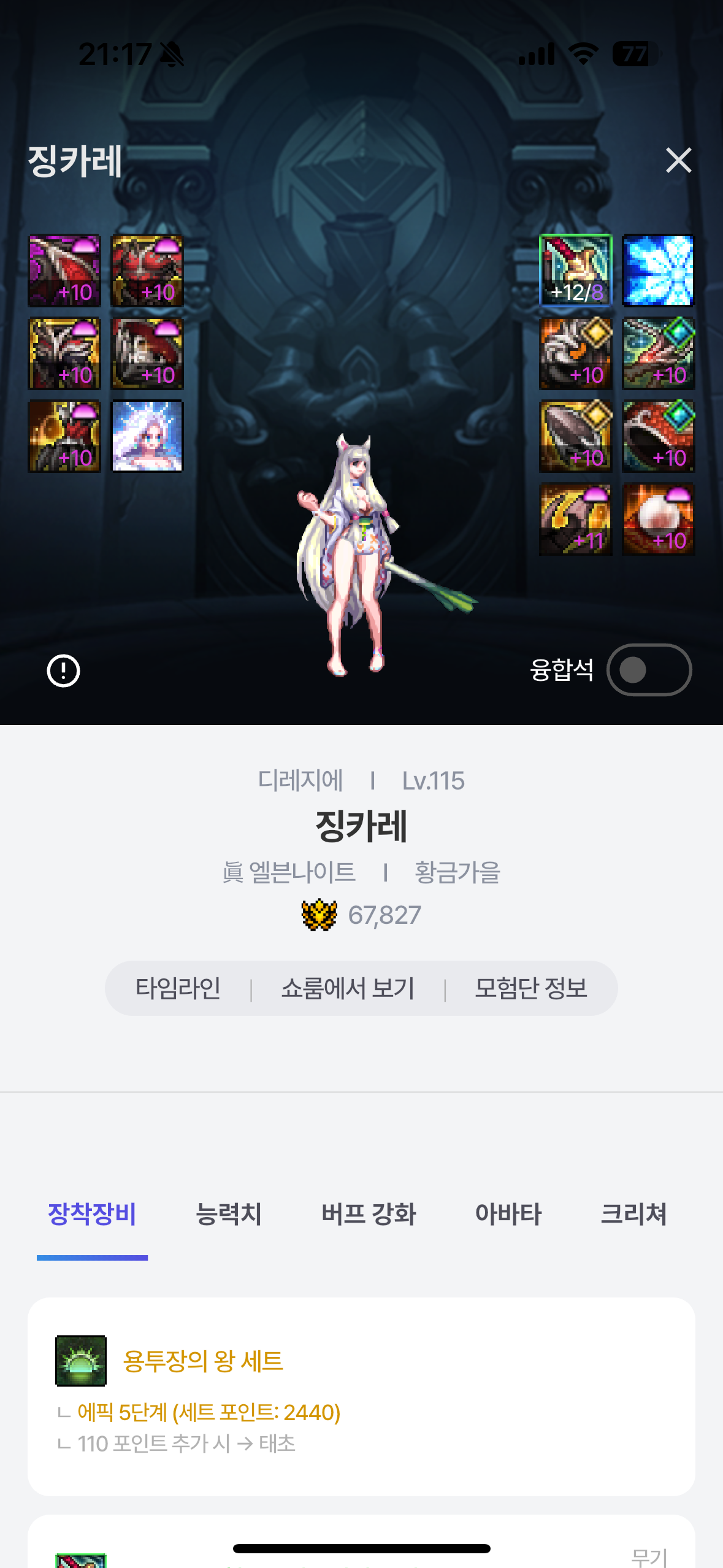The image size is (723, 1568).
Task: Tap the blue ice crystal equipment slot
Action: coord(658,271)
